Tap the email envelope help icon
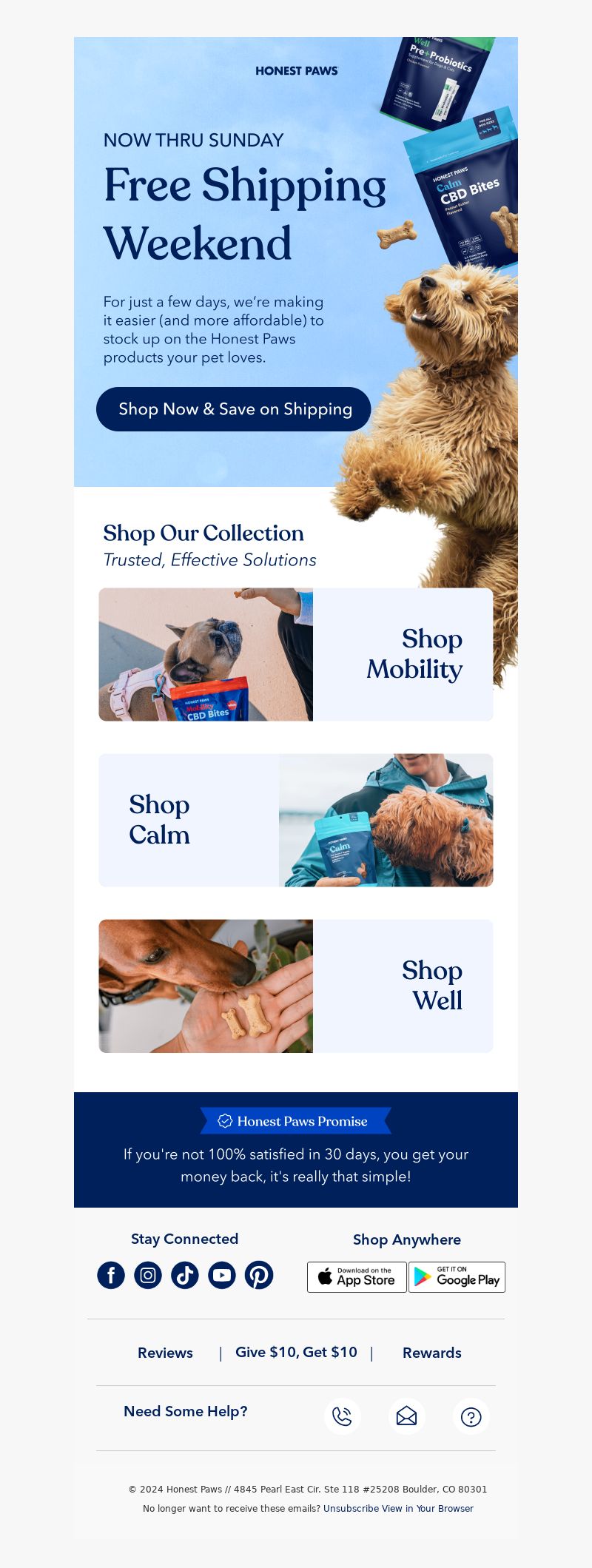 pos(406,1416)
